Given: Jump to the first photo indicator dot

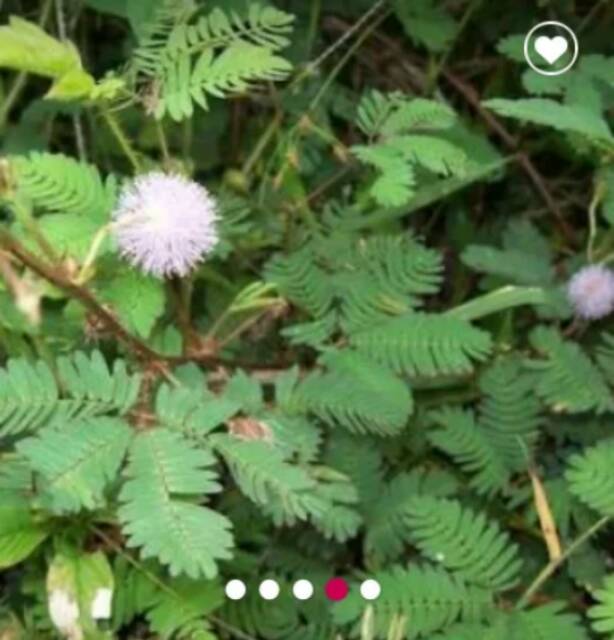Looking at the screenshot, I should [x=235, y=589].
